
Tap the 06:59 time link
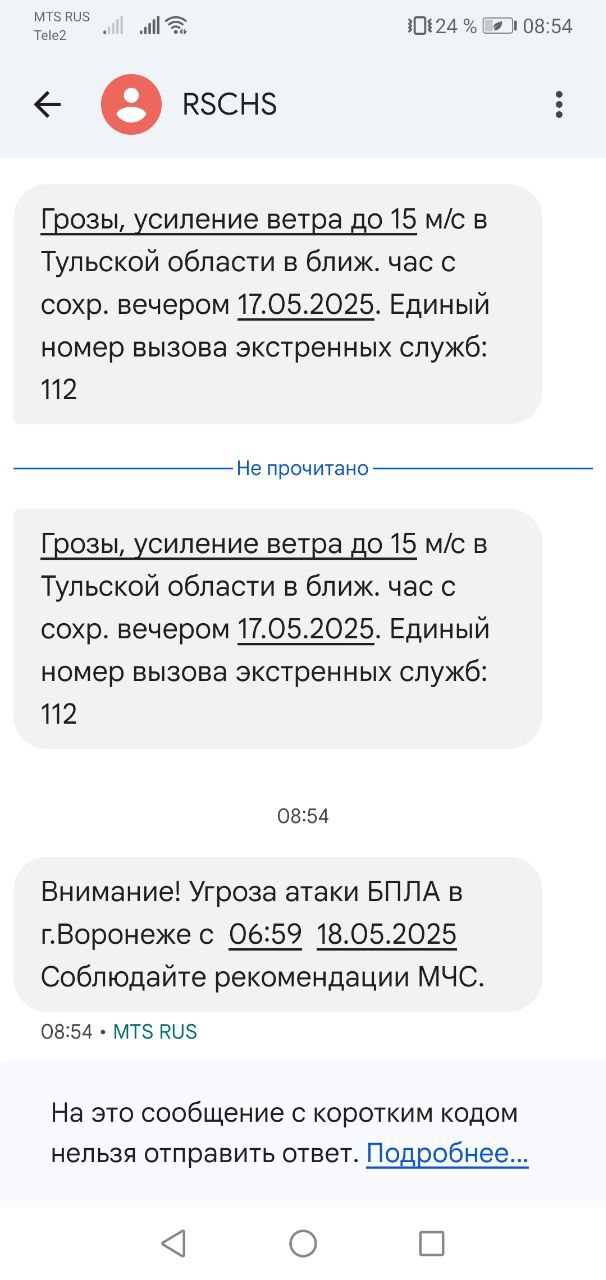tap(265, 934)
